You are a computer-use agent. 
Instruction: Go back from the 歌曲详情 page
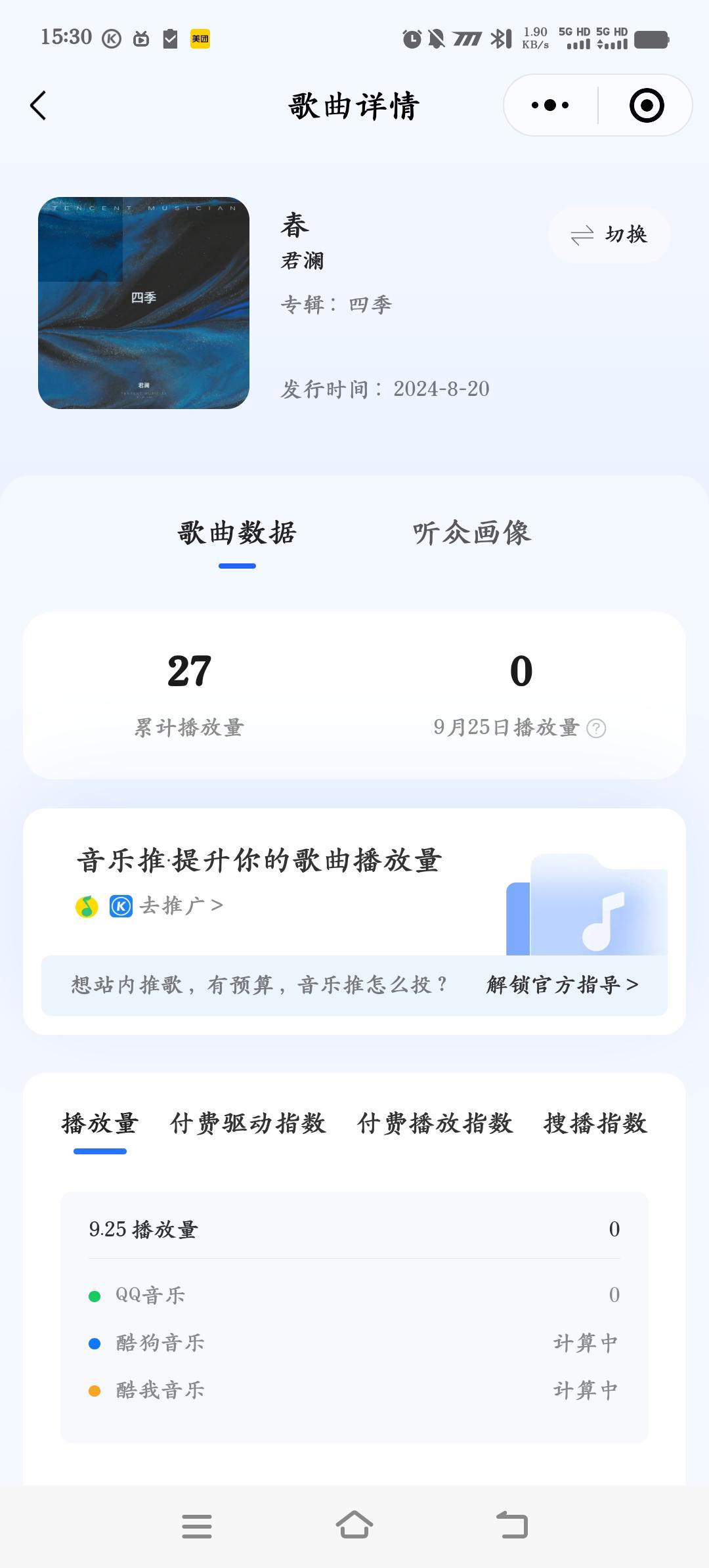click(38, 106)
